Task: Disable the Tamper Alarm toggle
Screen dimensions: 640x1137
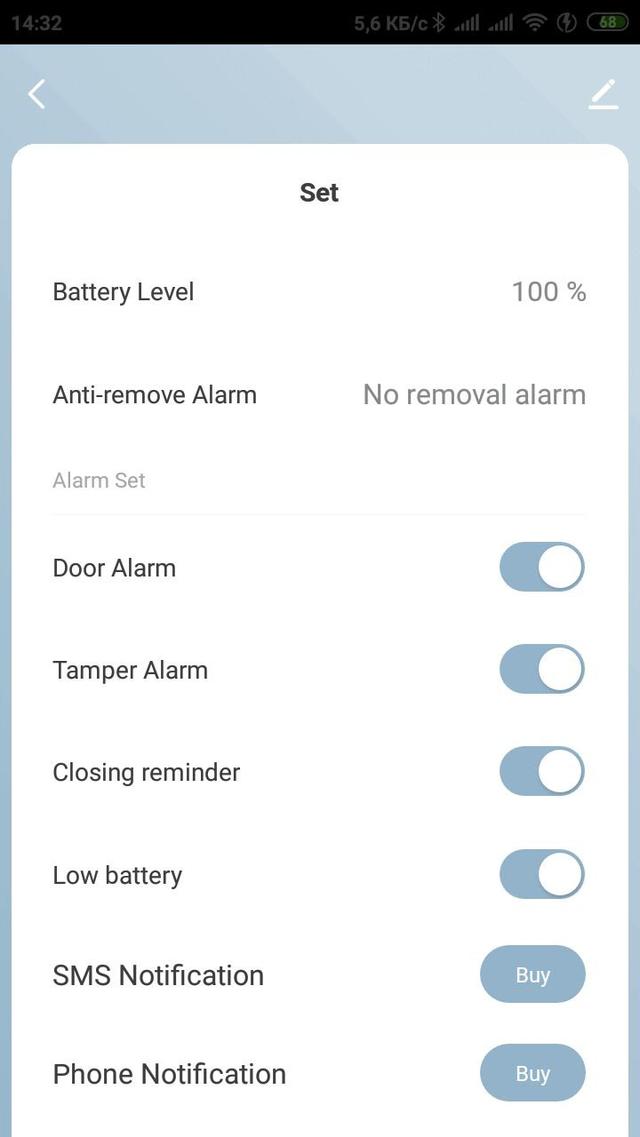Action: coord(542,669)
